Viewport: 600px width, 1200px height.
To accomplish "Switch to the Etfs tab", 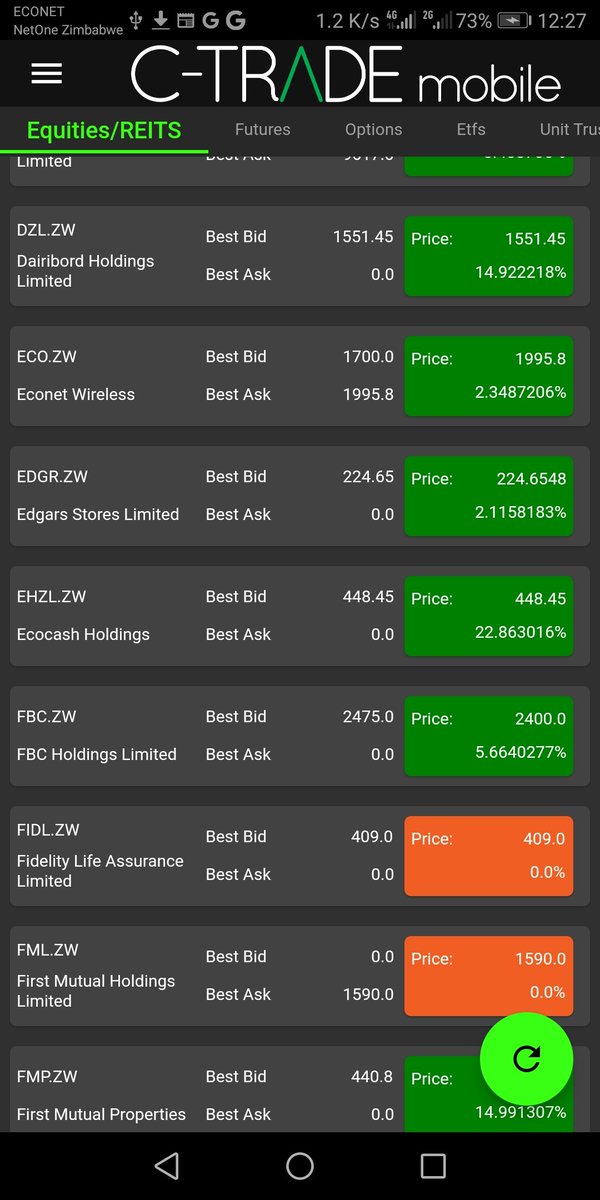I will (x=471, y=130).
